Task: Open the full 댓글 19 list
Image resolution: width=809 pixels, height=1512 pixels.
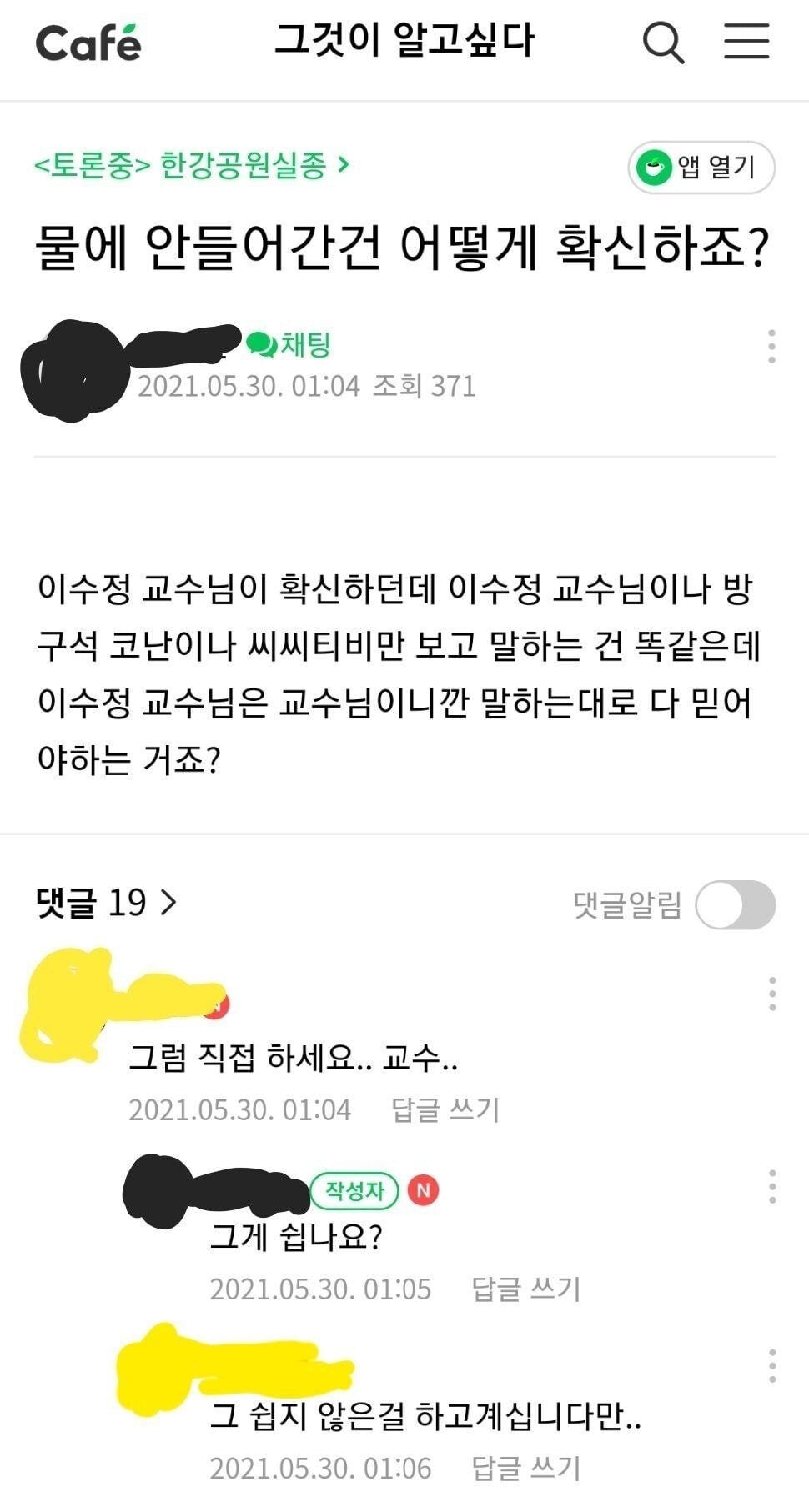Action: (x=107, y=903)
